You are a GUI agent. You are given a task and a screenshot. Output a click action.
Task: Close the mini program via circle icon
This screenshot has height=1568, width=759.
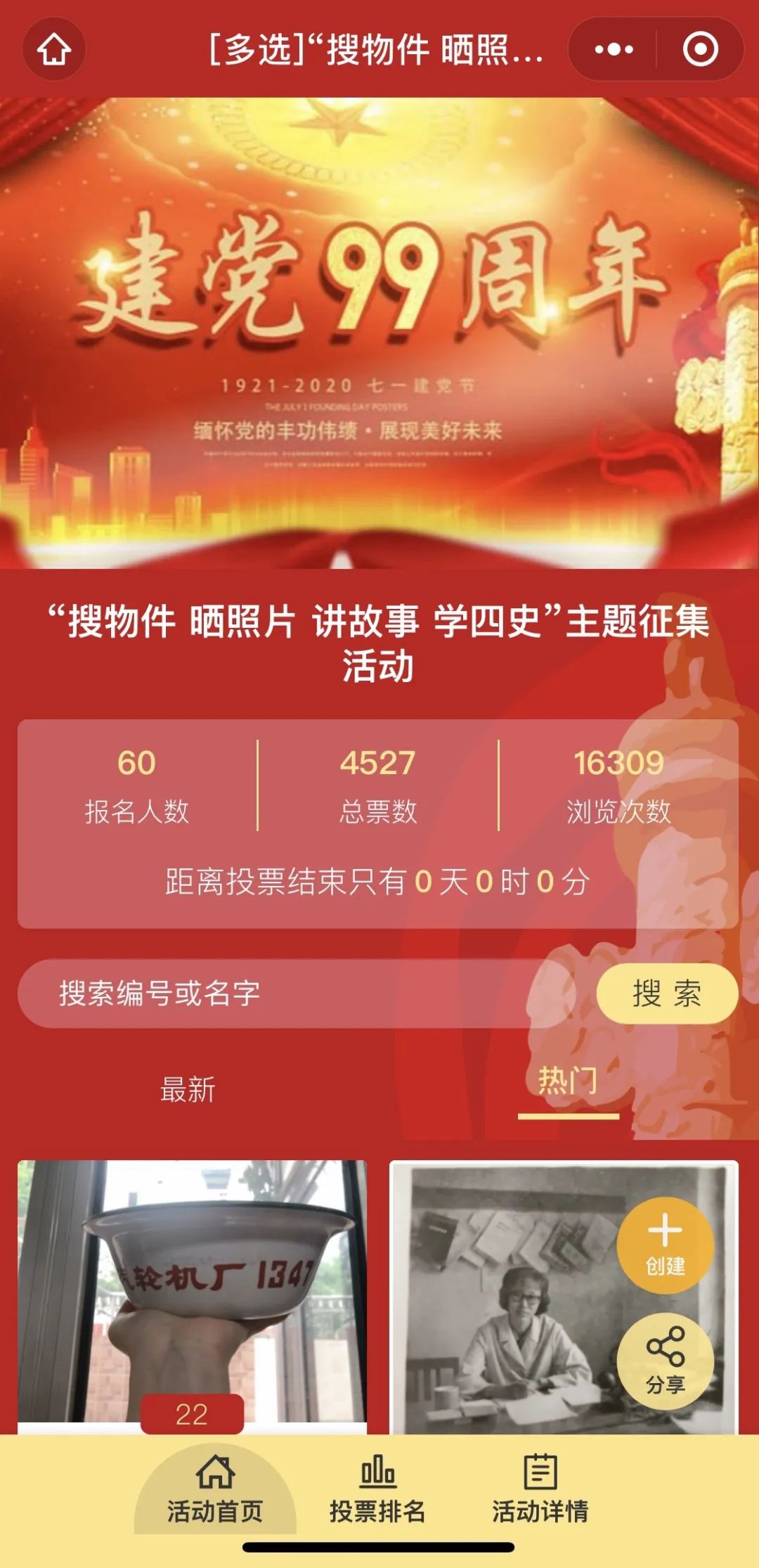tap(700, 49)
